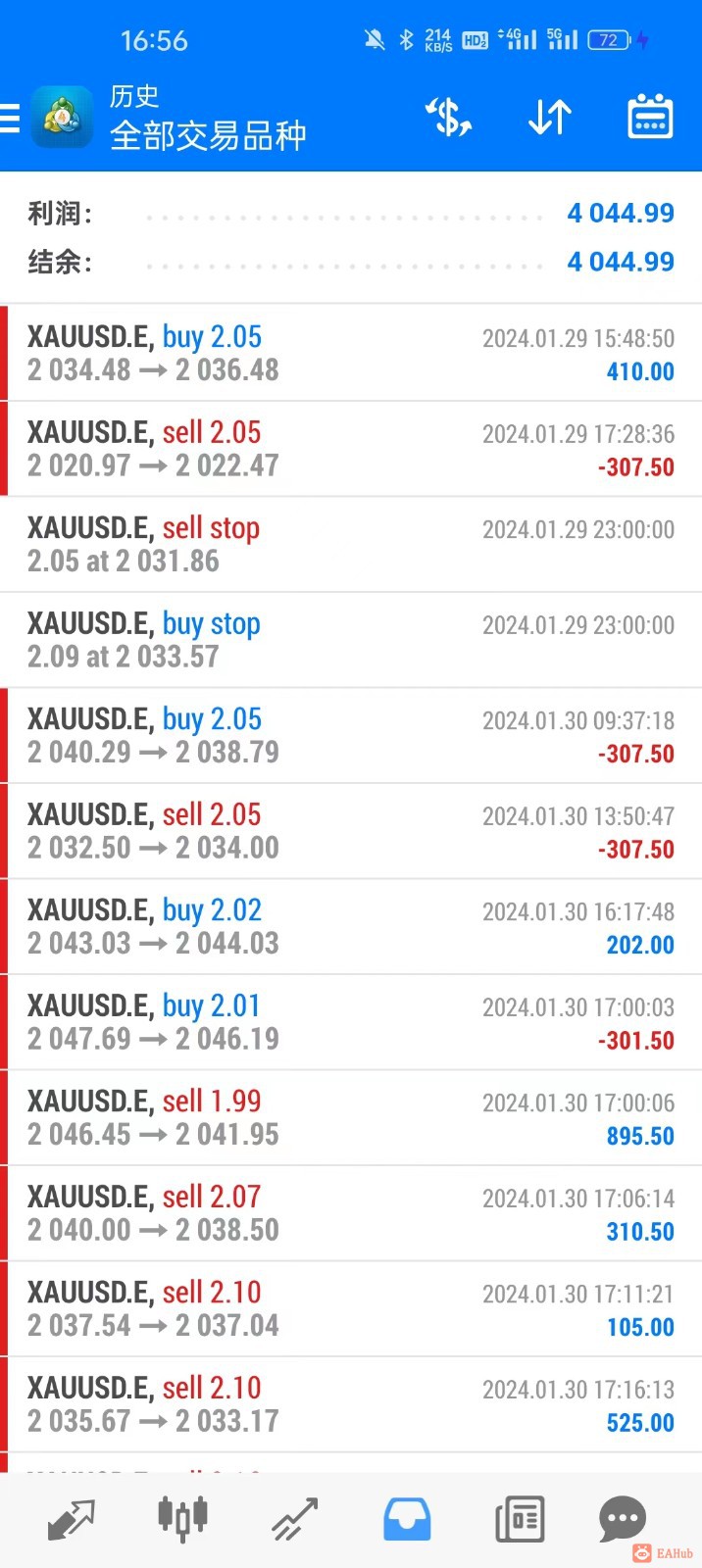
Task: Open the News tab
Action: 520,1519
